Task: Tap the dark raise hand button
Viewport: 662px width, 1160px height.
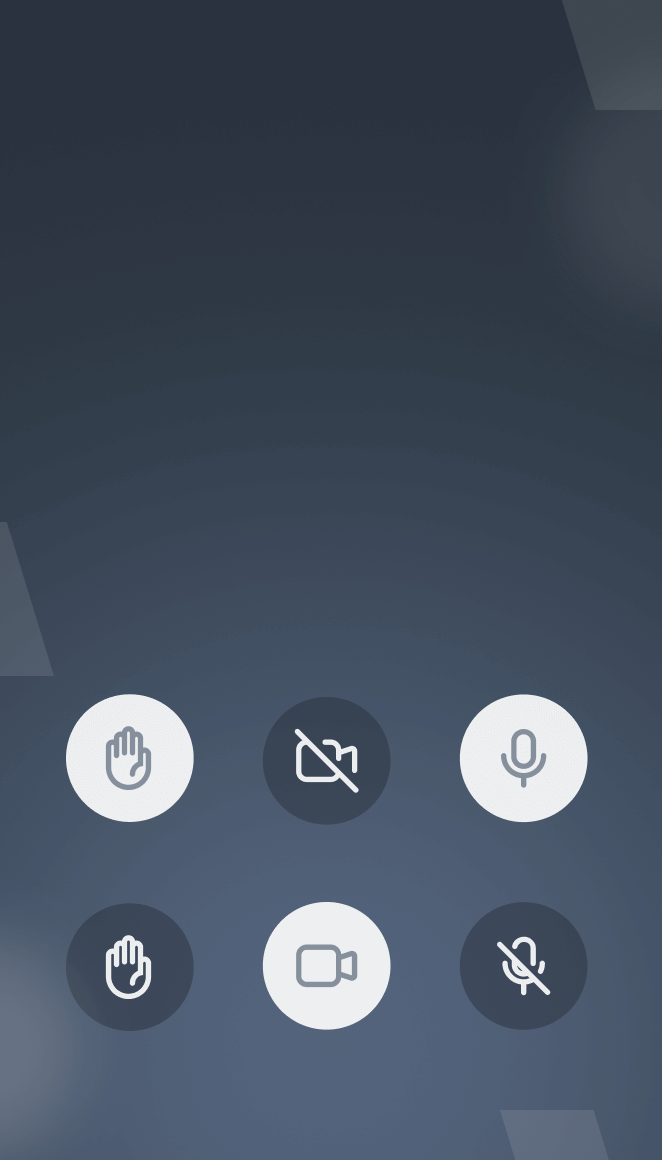Action: click(130, 966)
